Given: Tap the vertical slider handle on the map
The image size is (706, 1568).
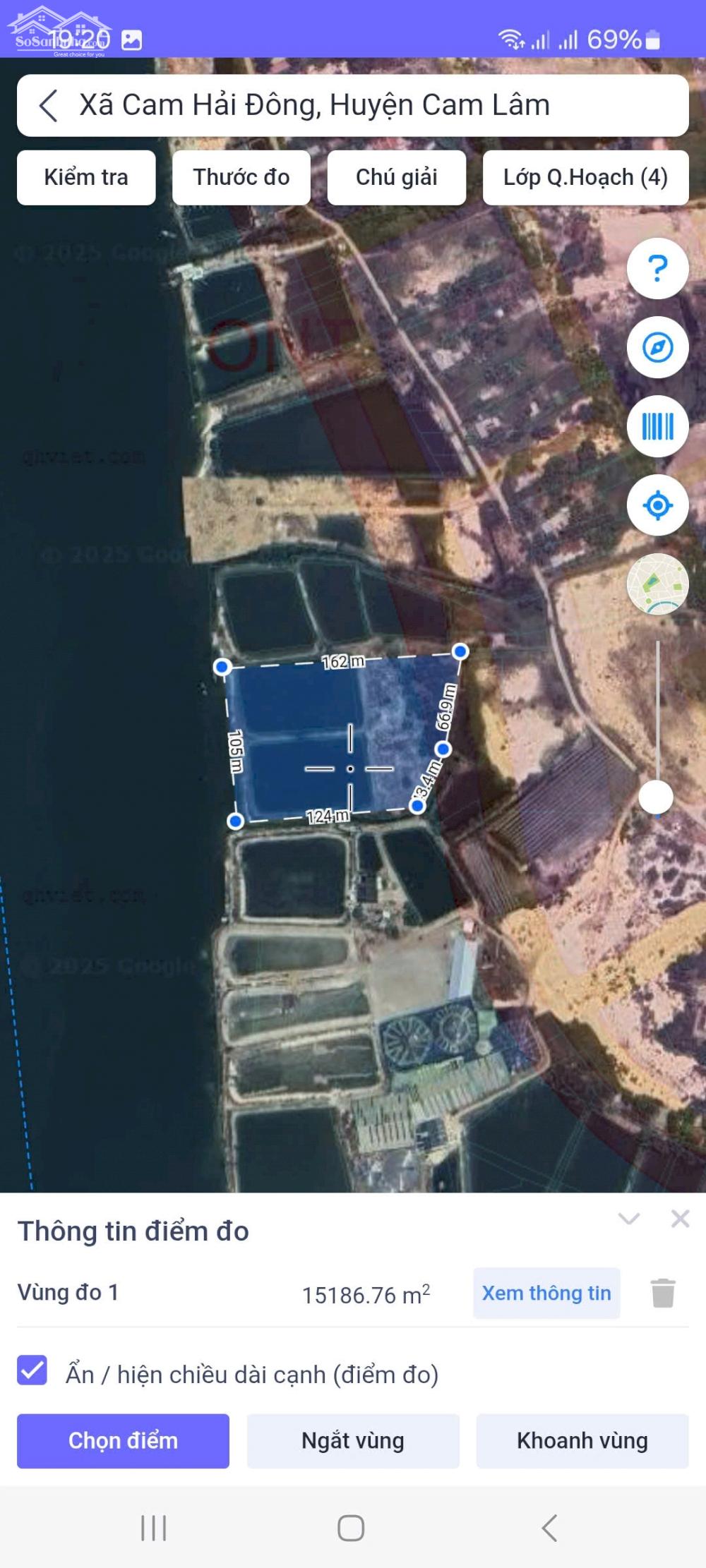Looking at the screenshot, I should (x=656, y=798).
